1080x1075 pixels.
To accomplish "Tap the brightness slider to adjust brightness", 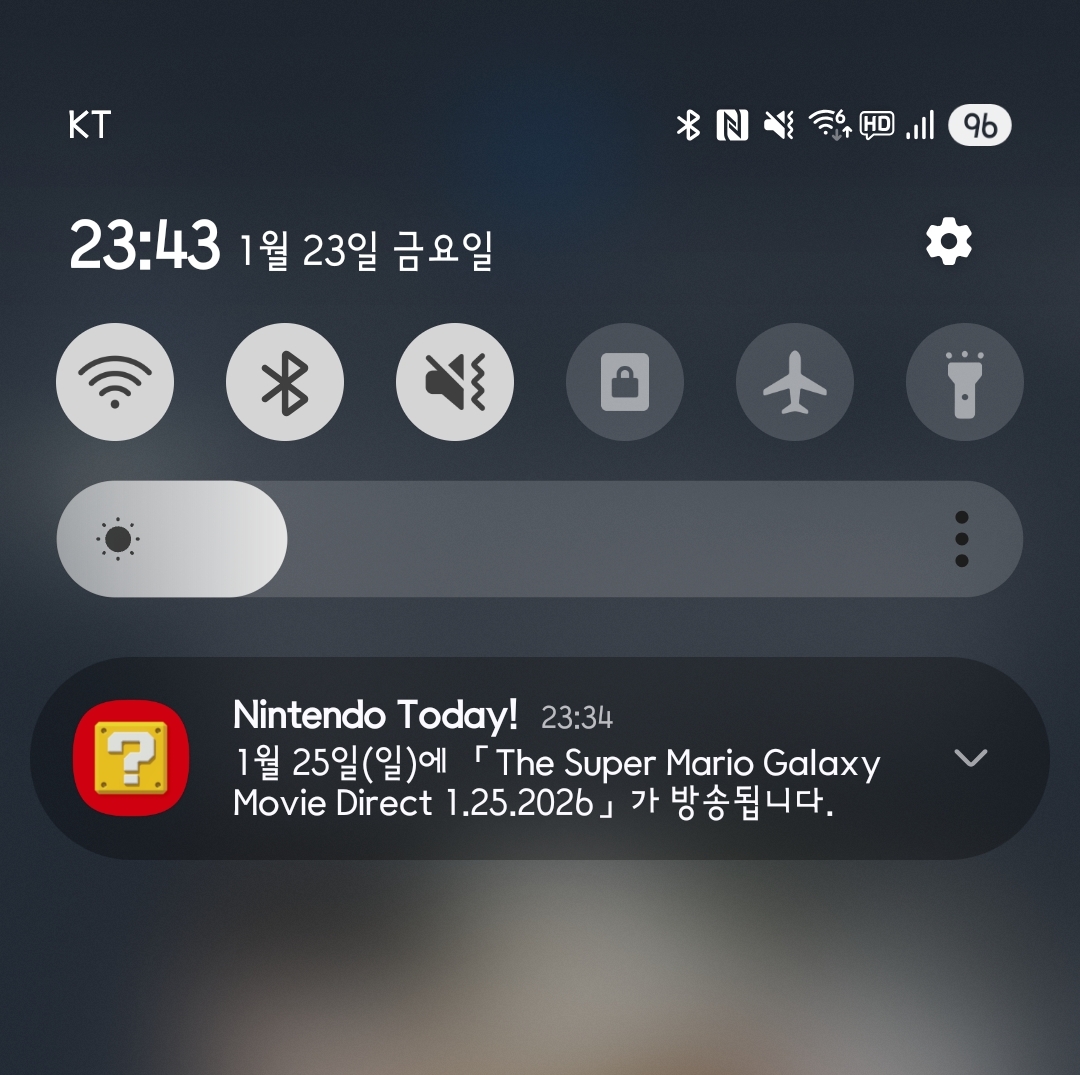I will 500,539.
